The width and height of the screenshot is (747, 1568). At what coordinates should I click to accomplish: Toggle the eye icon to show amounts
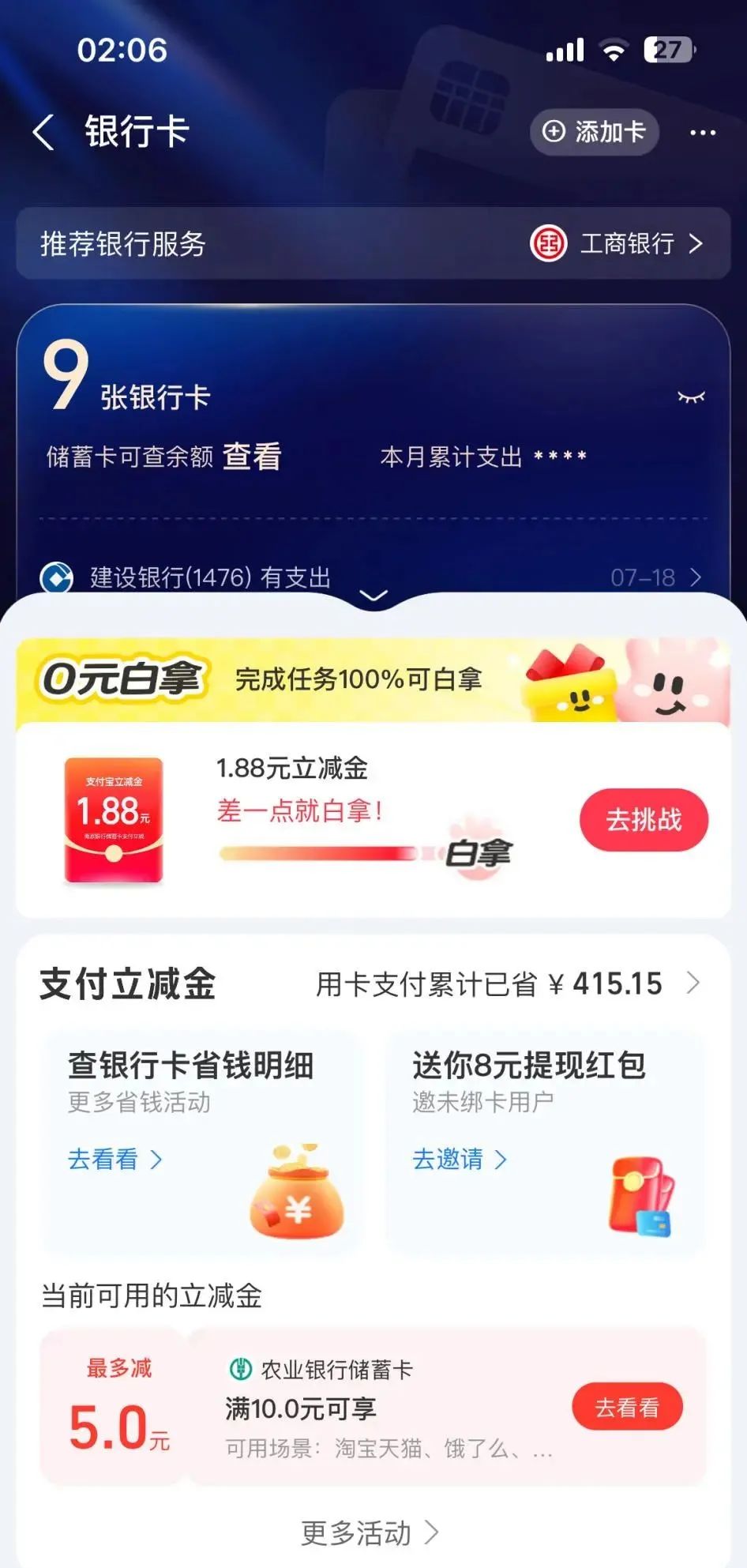[691, 397]
